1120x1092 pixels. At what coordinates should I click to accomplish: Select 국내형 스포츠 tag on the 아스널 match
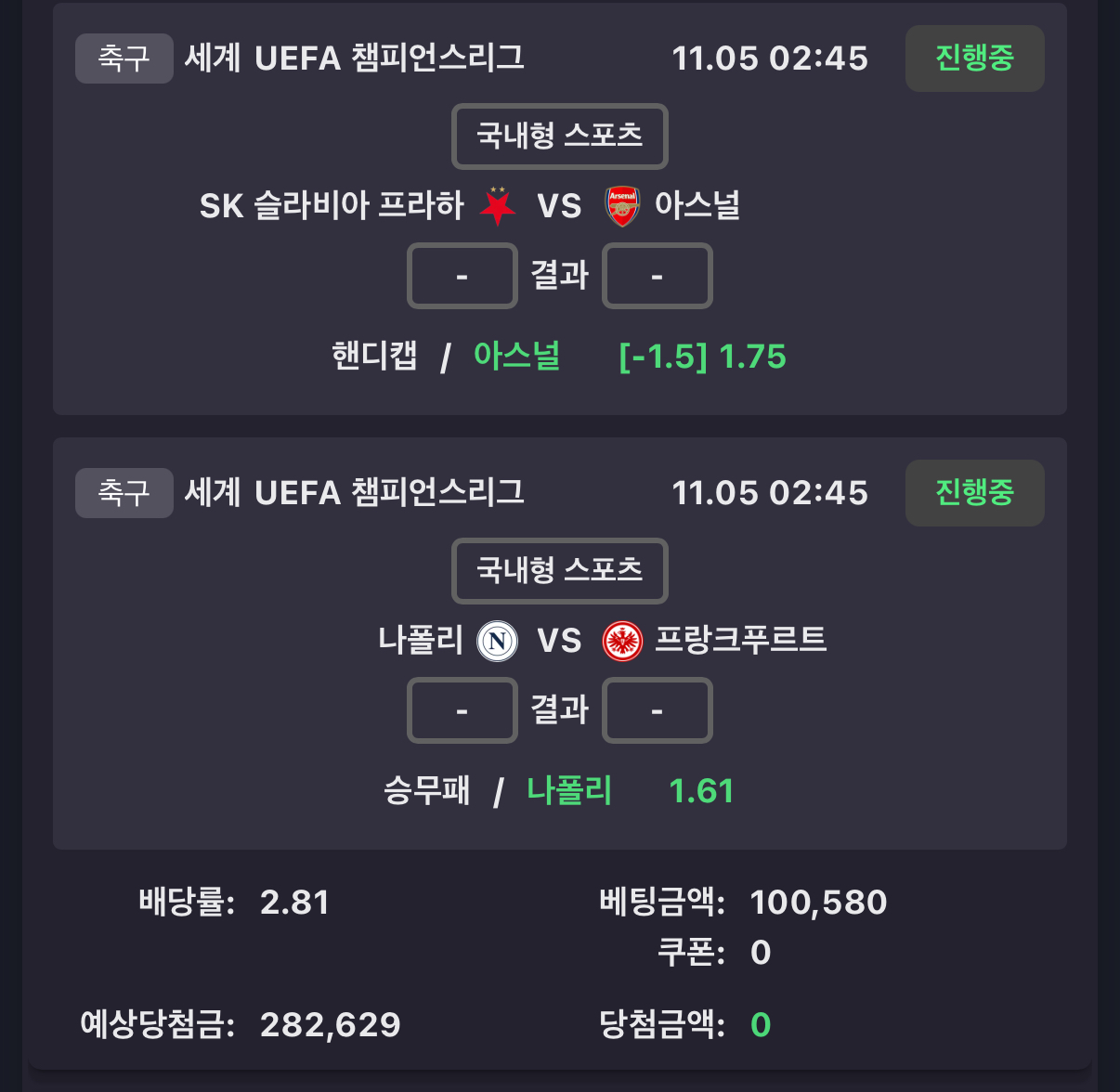pyautogui.click(x=559, y=136)
